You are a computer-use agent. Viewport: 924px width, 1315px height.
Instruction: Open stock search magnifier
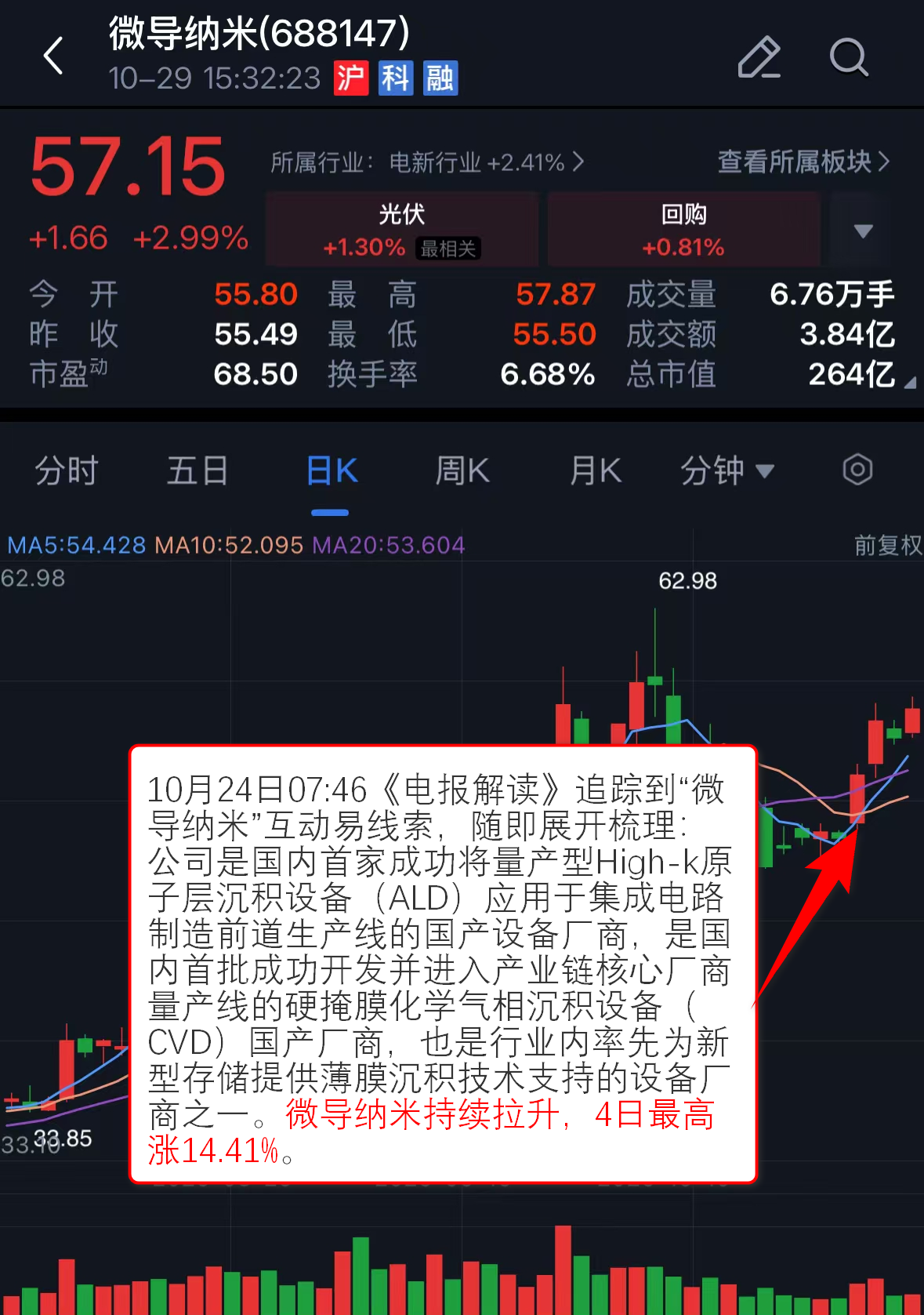coord(849,57)
